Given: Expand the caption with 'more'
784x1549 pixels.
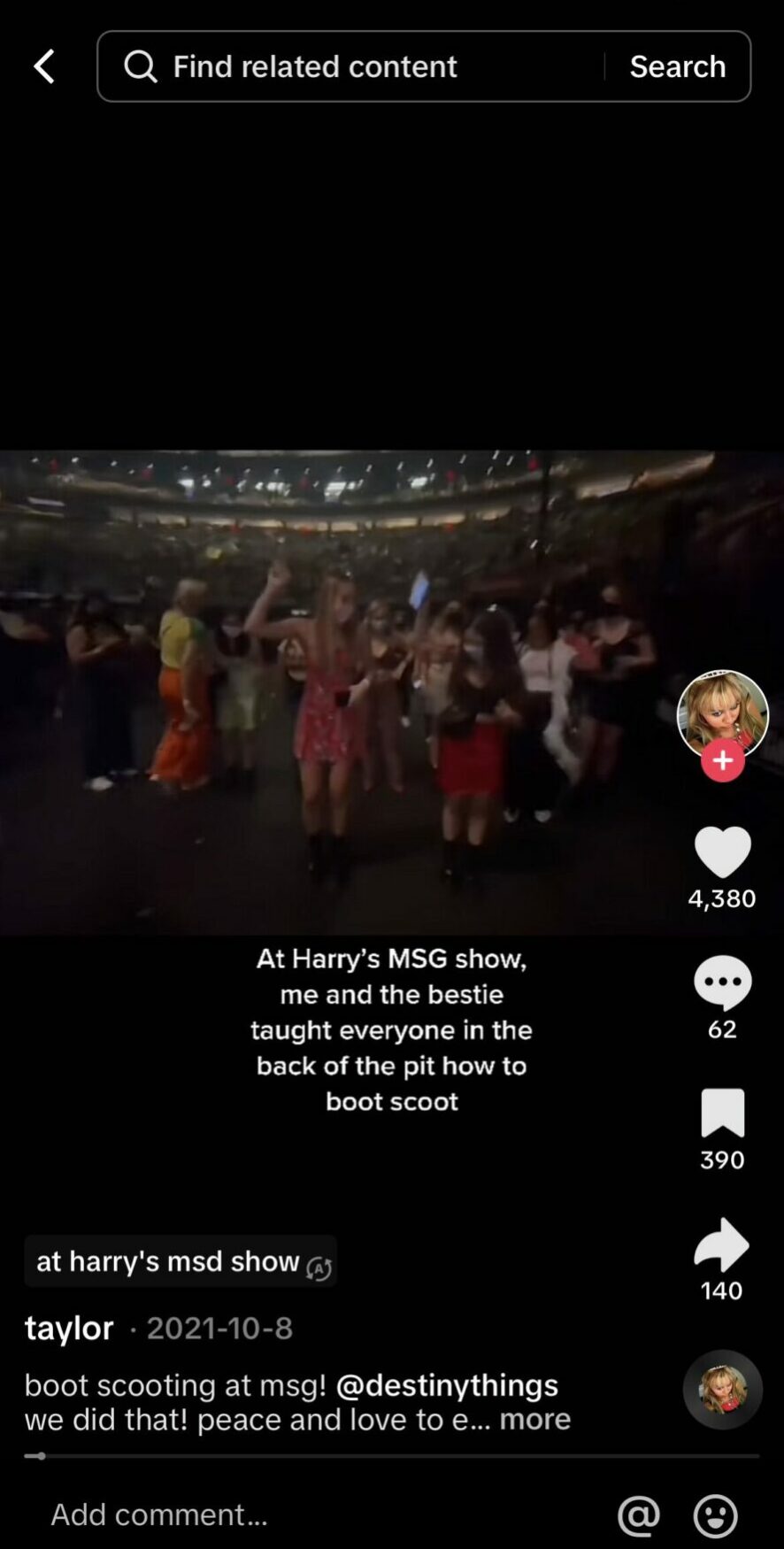Looking at the screenshot, I should coord(534,1419).
